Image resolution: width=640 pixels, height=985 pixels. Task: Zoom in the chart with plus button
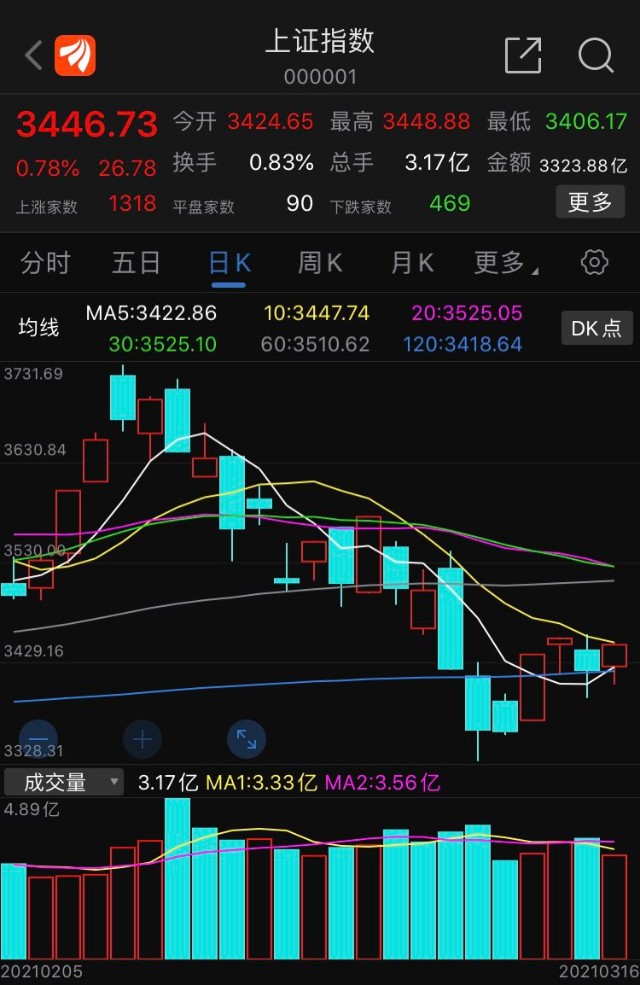click(142, 739)
